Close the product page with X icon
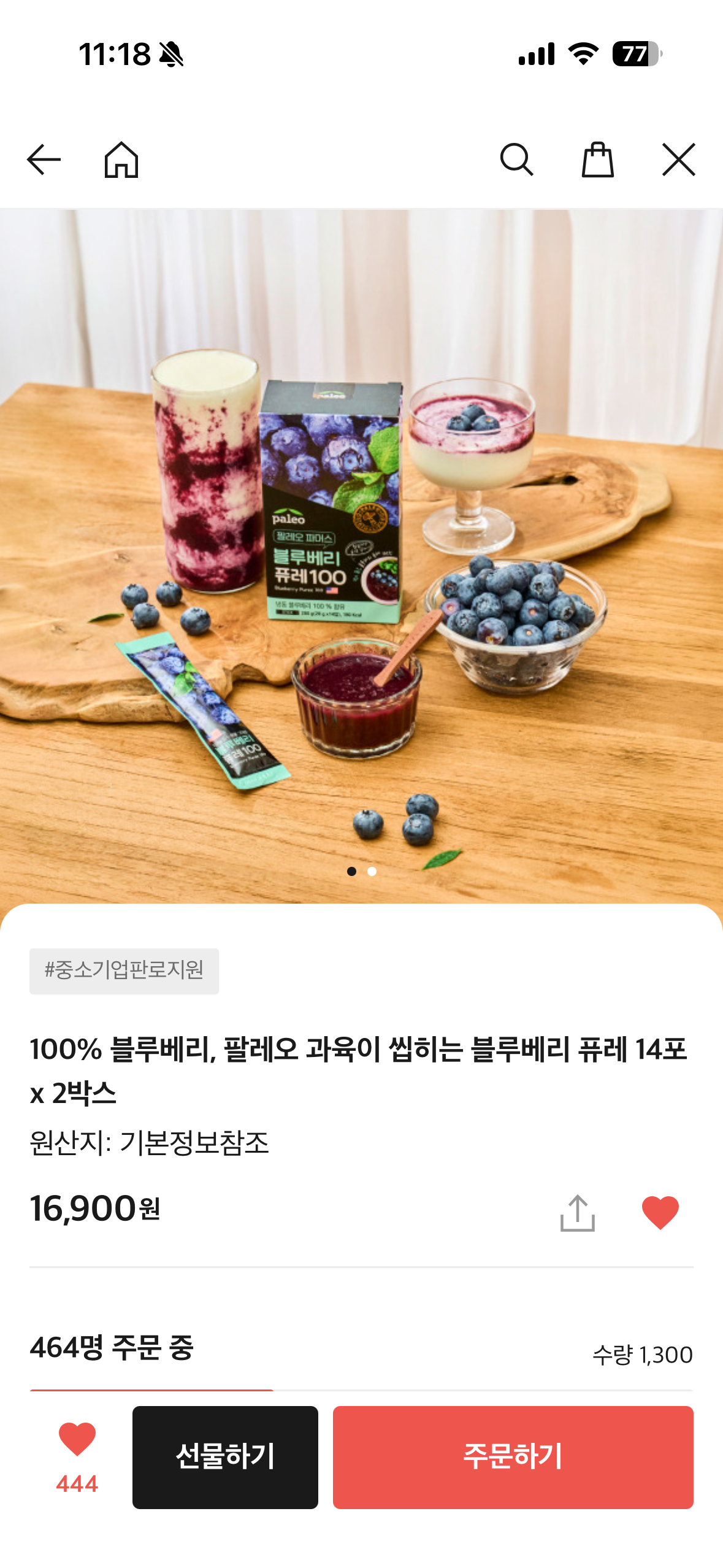This screenshot has height=1568, width=723. pyautogui.click(x=679, y=161)
